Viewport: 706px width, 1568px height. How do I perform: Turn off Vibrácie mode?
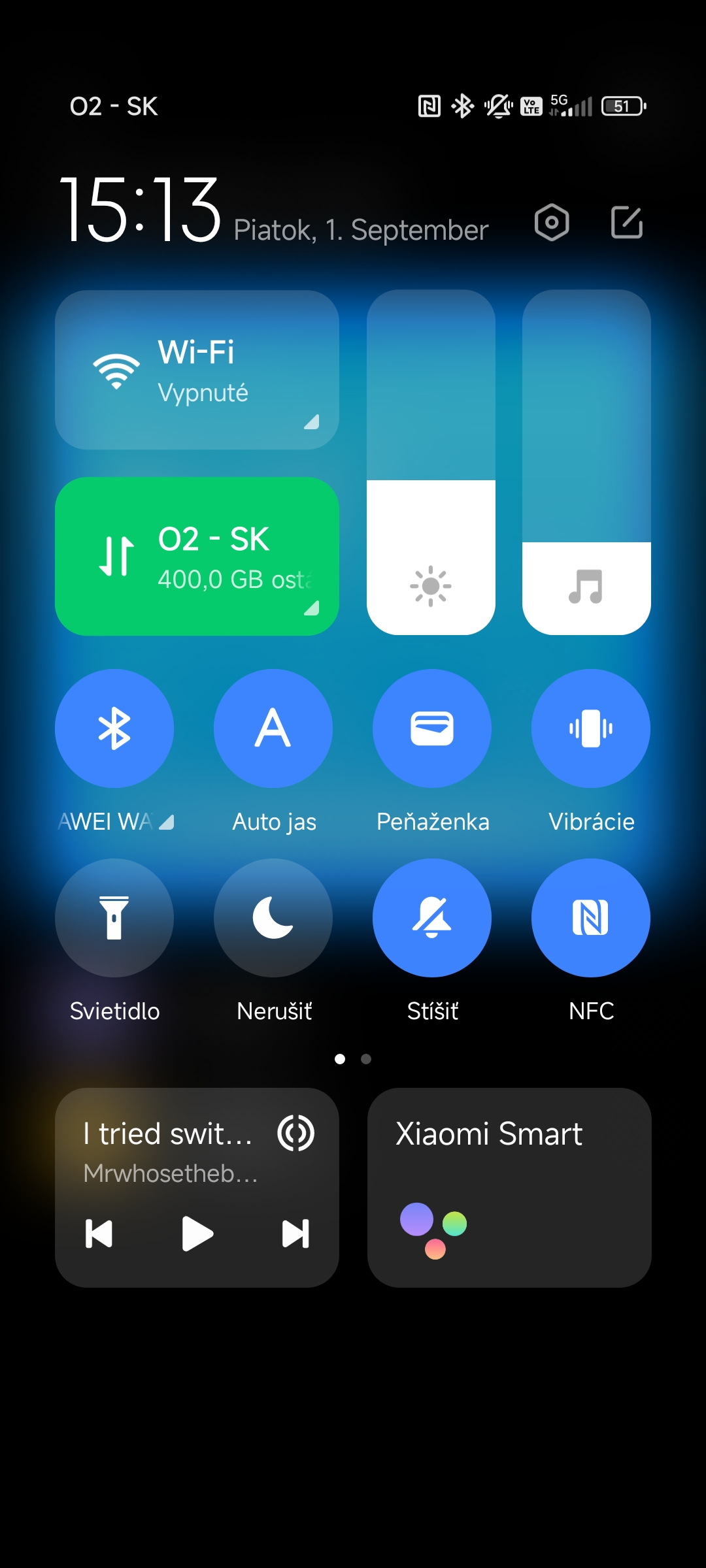(591, 728)
